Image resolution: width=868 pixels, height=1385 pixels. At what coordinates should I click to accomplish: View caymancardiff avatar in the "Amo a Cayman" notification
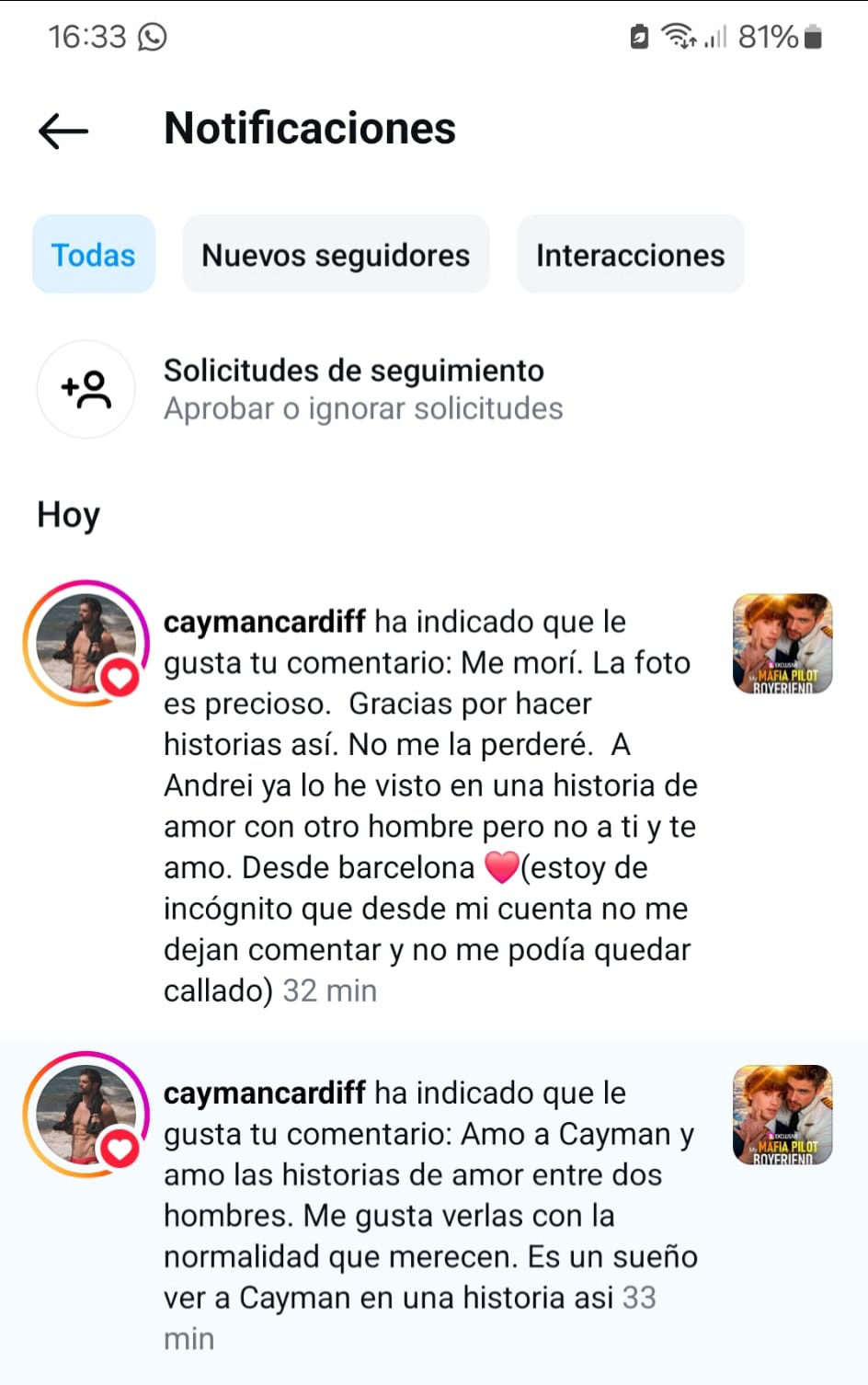coord(85,1114)
